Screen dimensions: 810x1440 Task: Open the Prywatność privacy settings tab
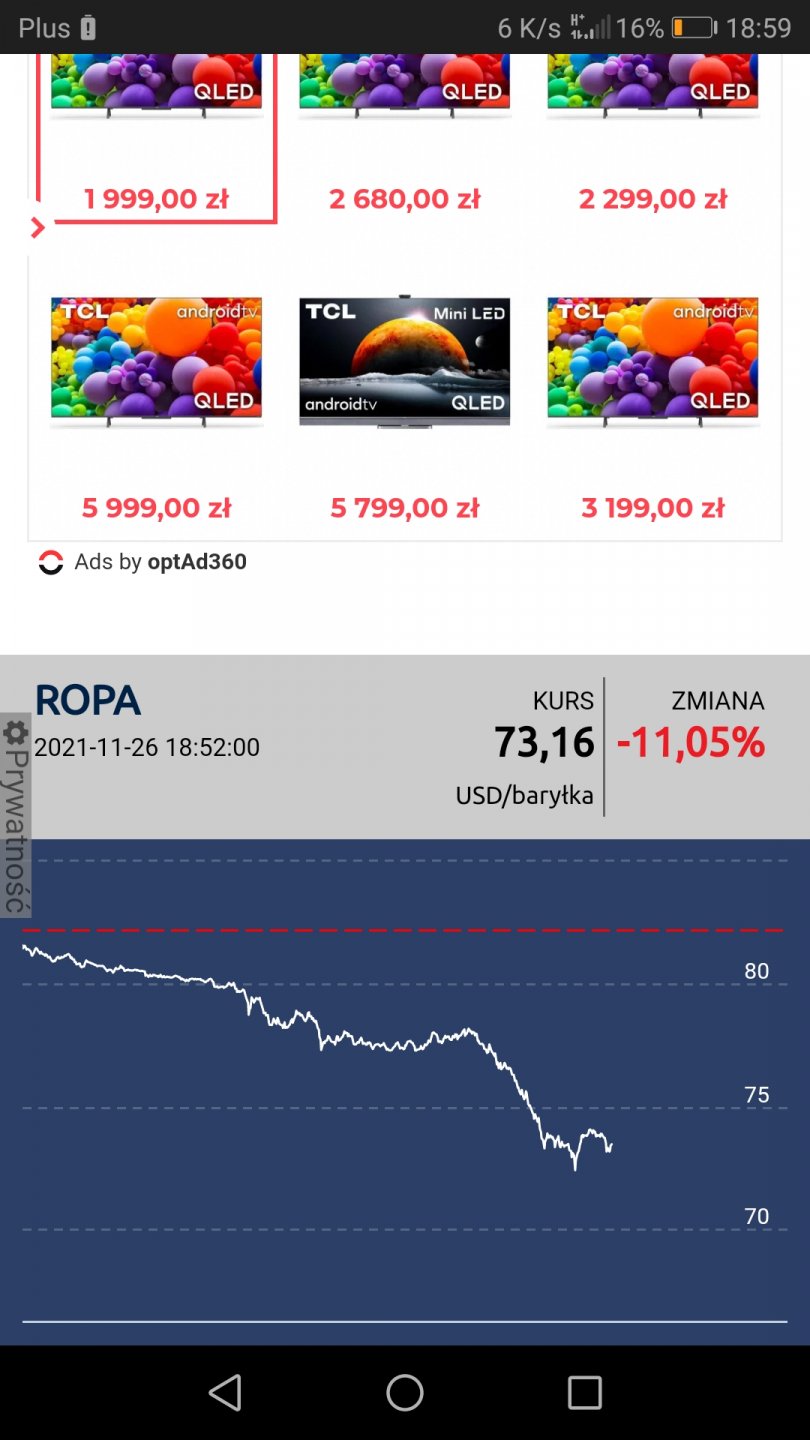pyautogui.click(x=15, y=814)
